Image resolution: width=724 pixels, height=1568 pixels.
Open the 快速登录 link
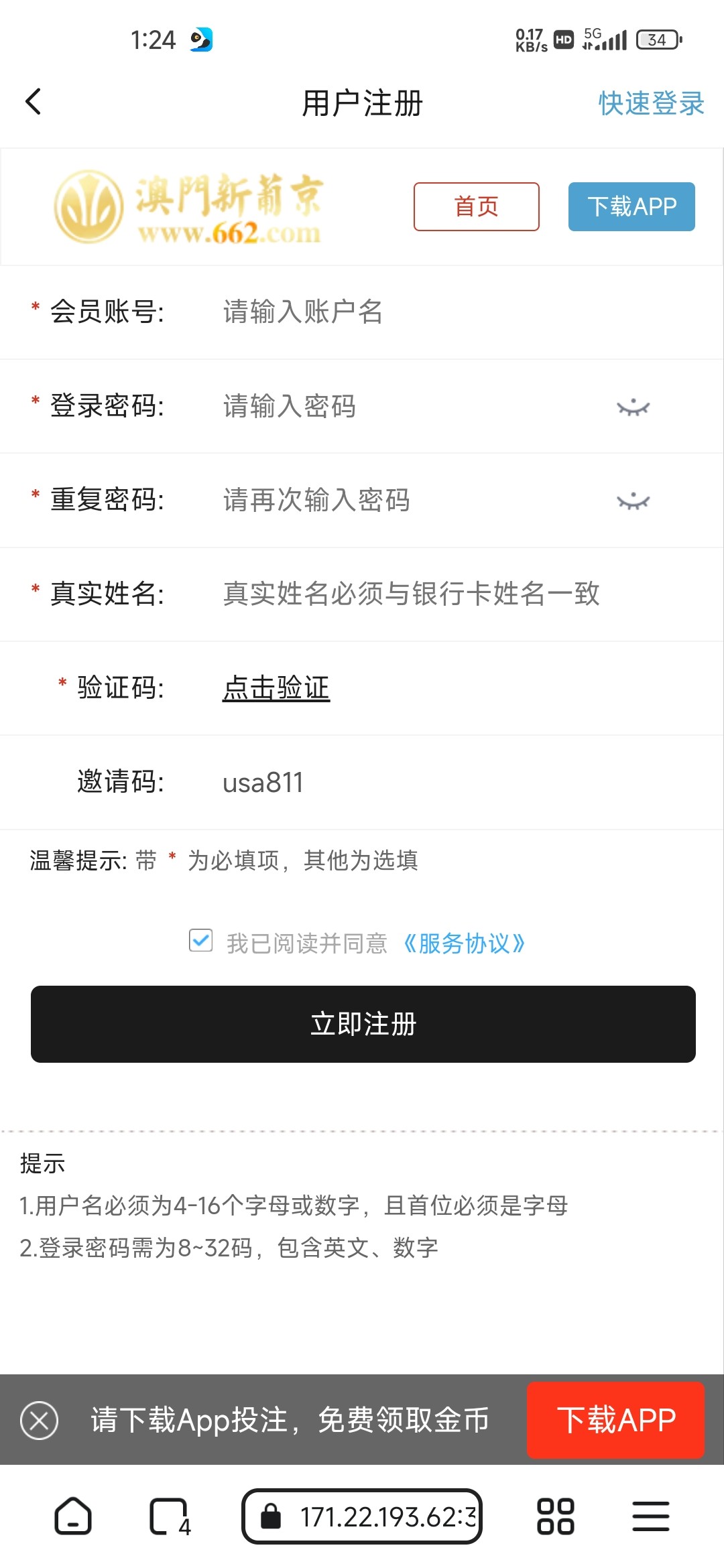[x=650, y=103]
